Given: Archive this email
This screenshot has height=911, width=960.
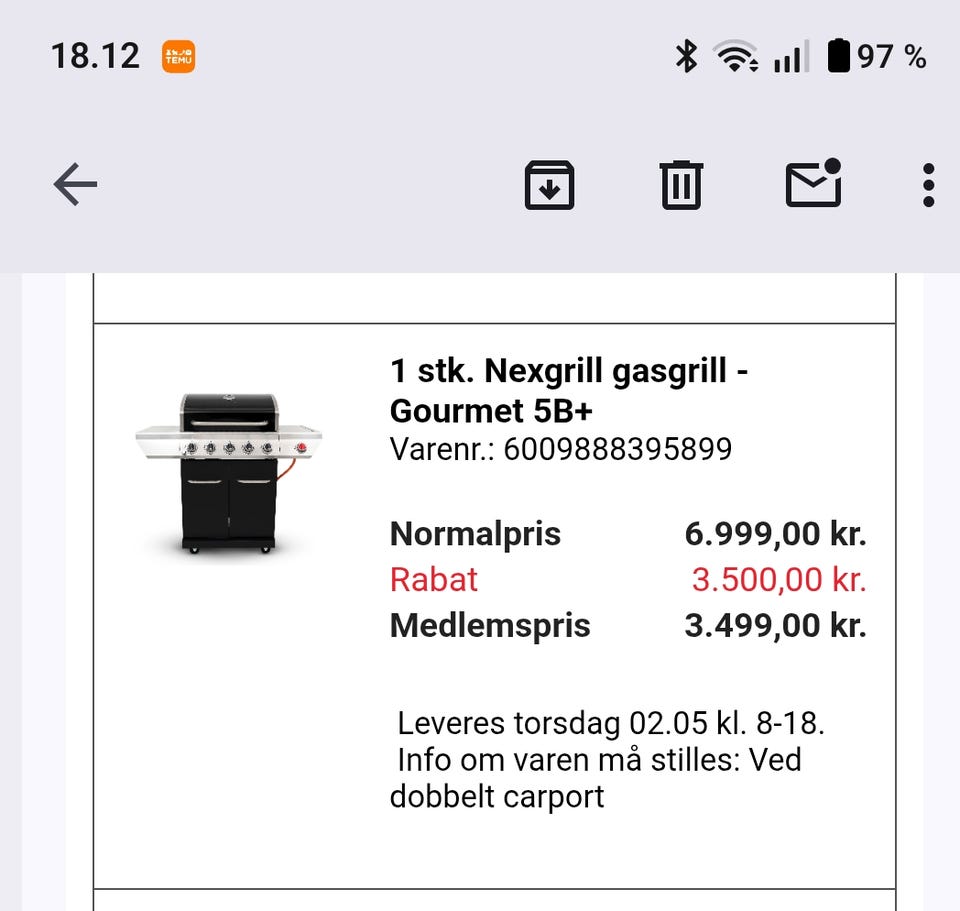Looking at the screenshot, I should click(x=549, y=185).
